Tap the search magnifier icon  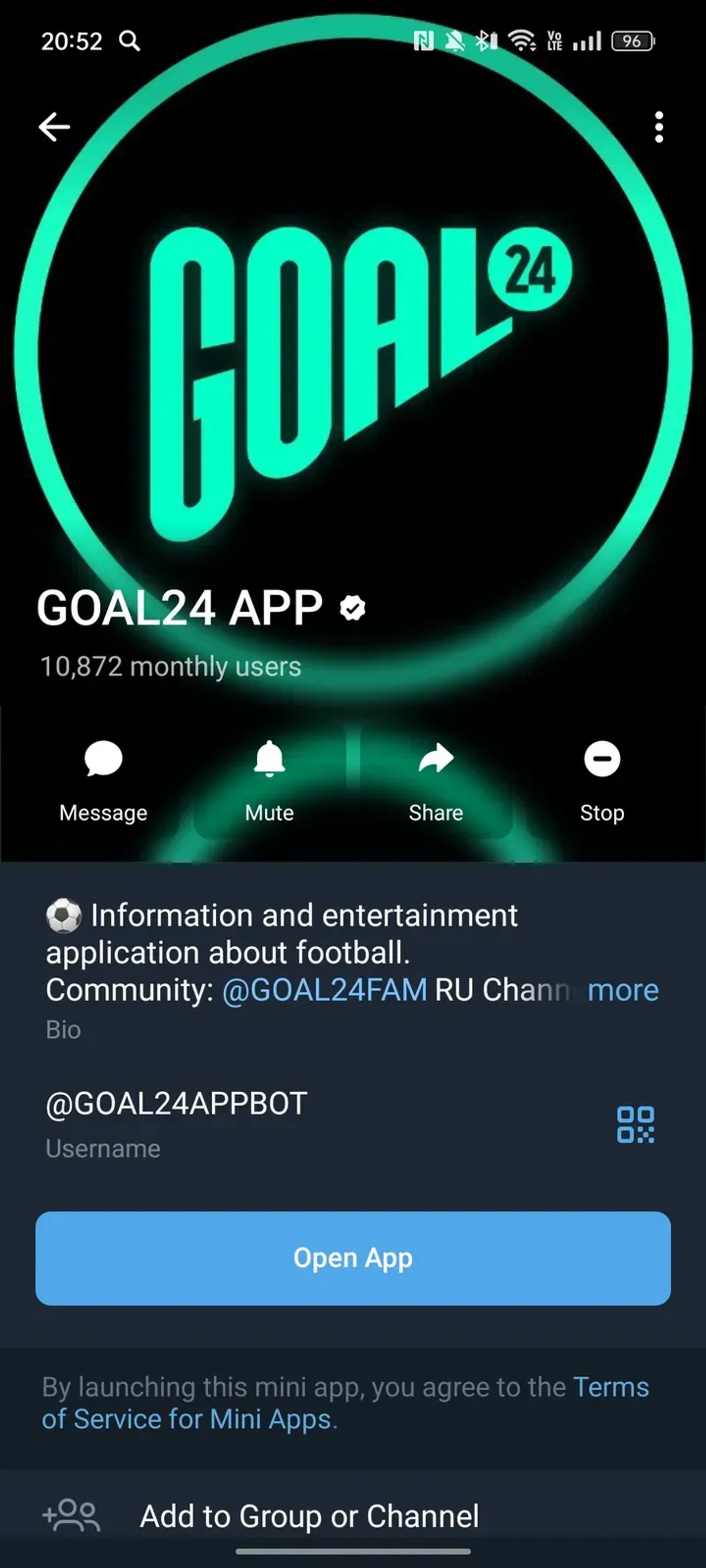pyautogui.click(x=129, y=41)
